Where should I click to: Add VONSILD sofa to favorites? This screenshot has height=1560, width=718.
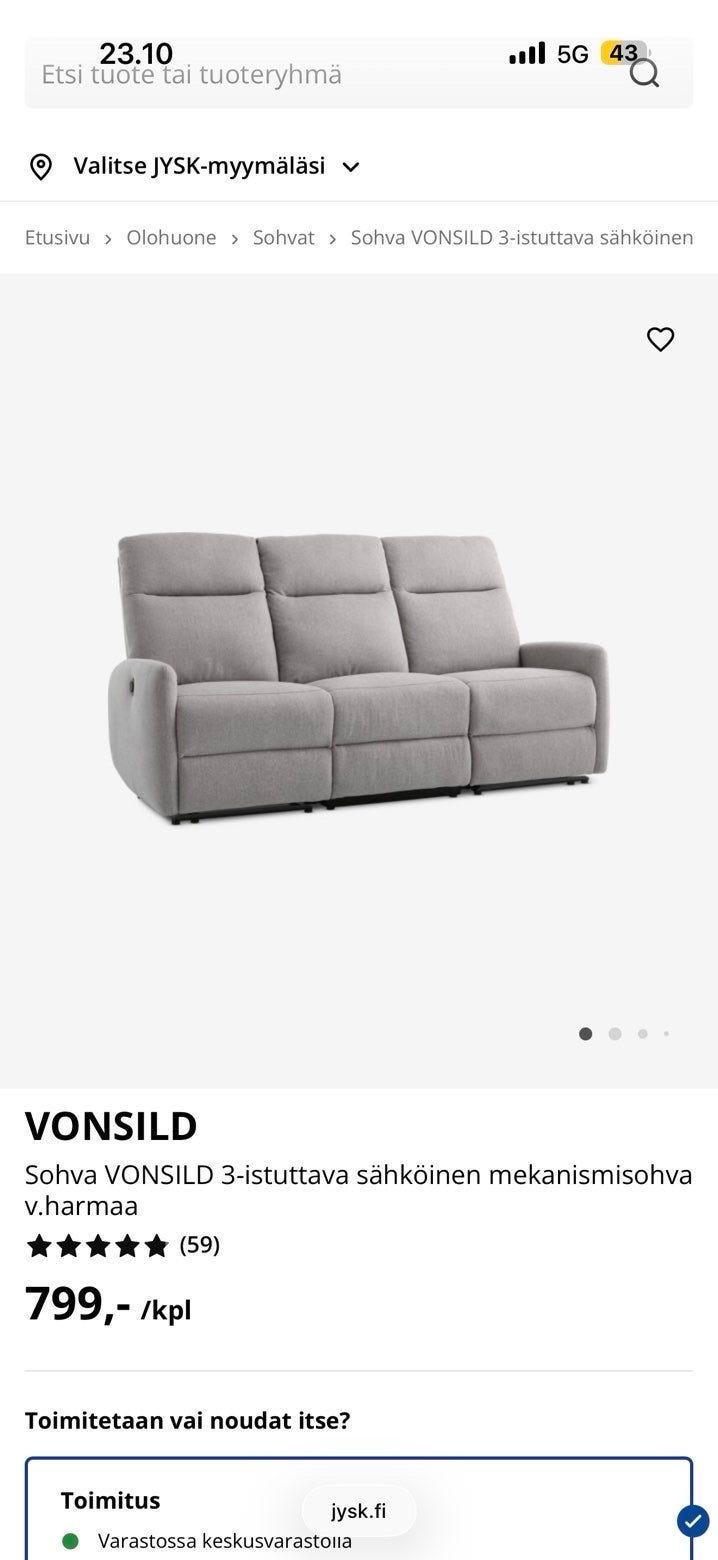coord(661,339)
